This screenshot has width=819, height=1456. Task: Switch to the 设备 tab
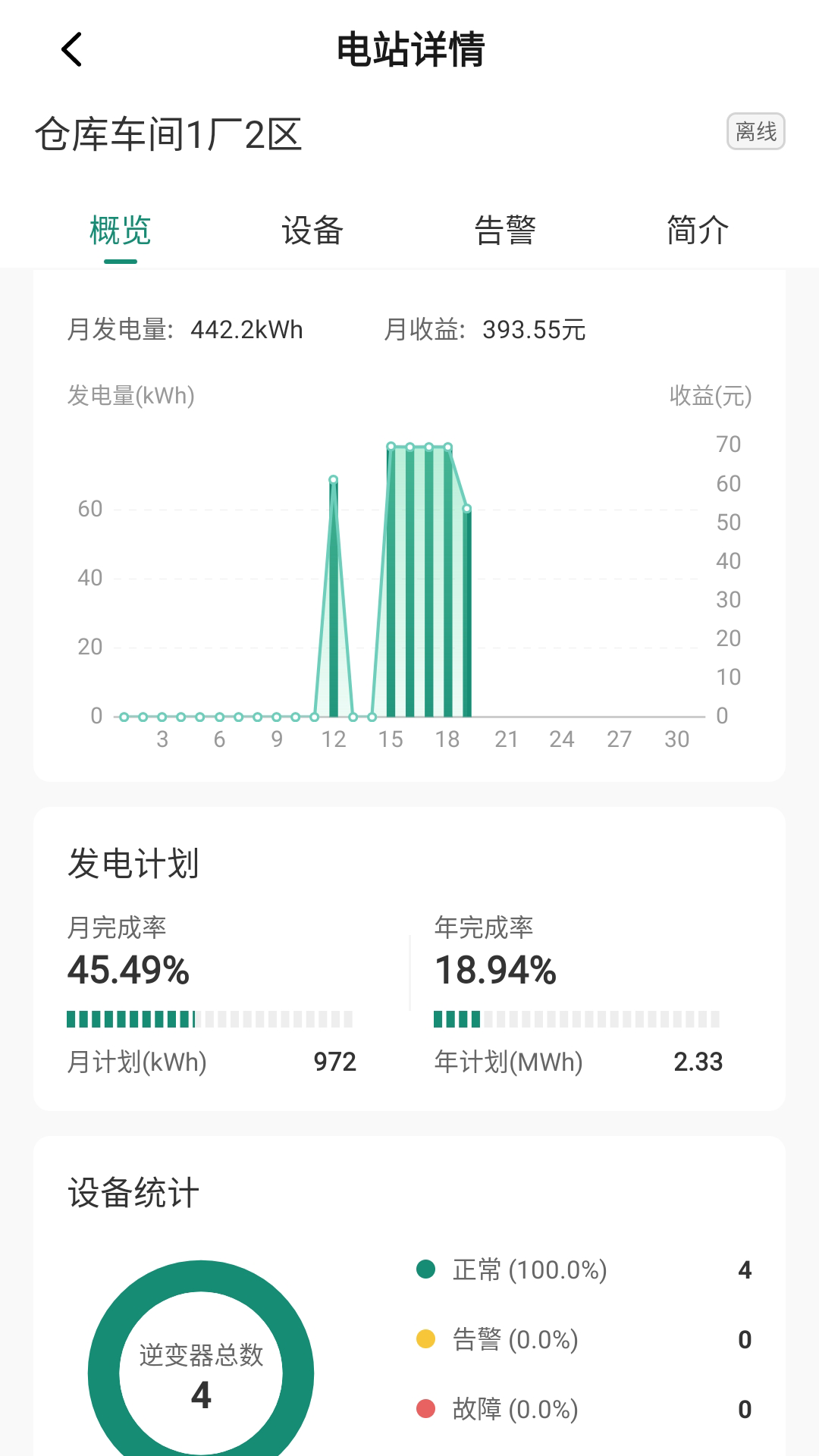(x=312, y=231)
